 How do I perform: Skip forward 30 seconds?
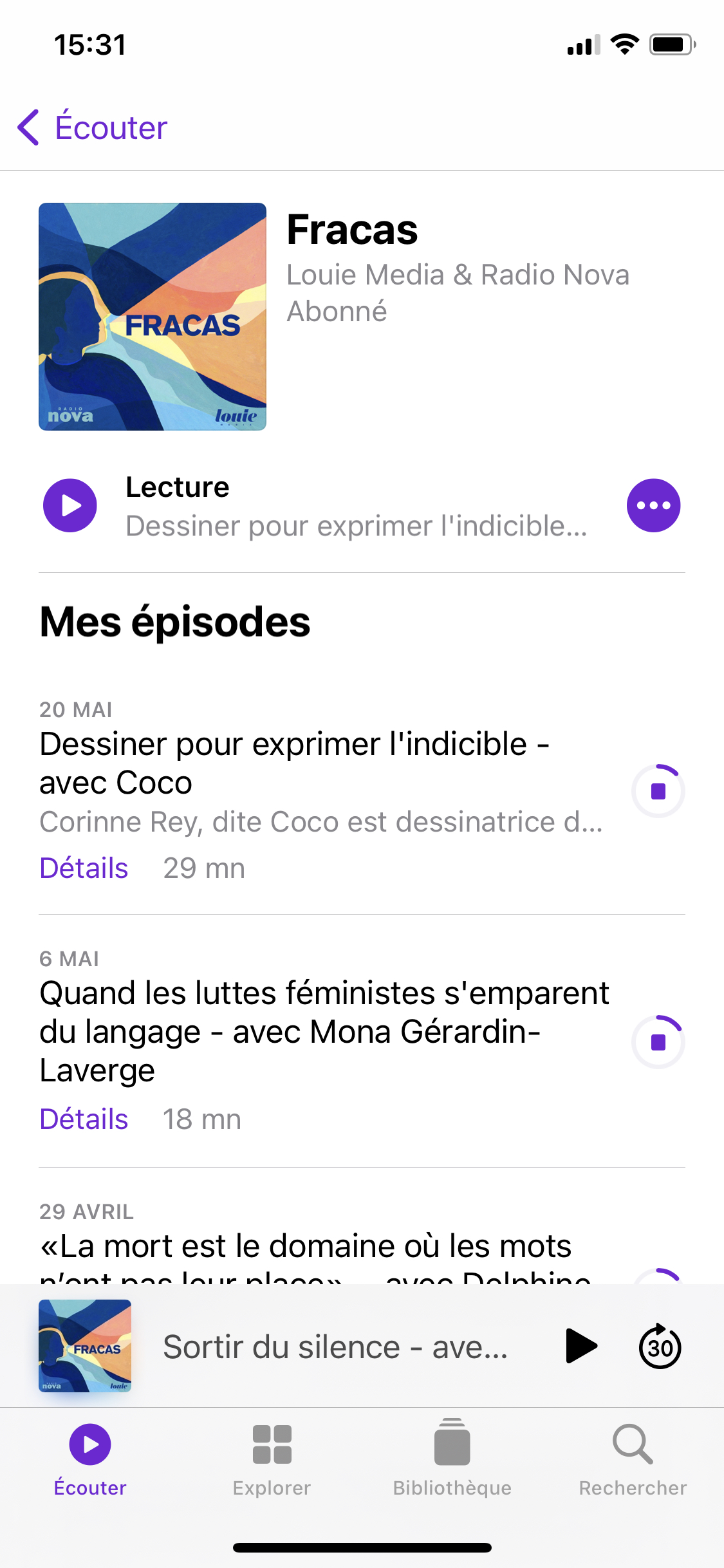coord(660,1346)
